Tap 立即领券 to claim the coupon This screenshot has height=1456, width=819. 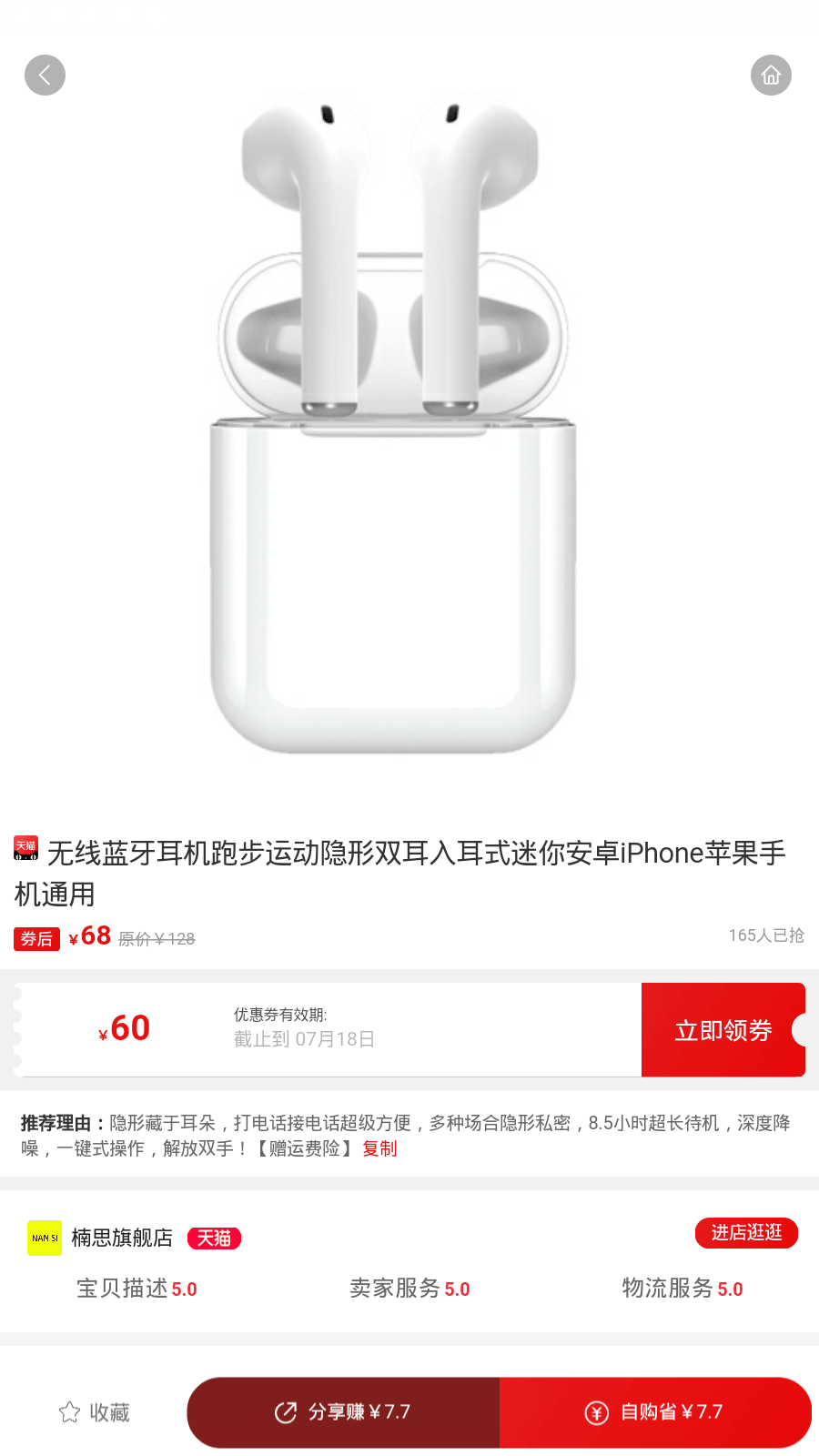coord(723,1030)
